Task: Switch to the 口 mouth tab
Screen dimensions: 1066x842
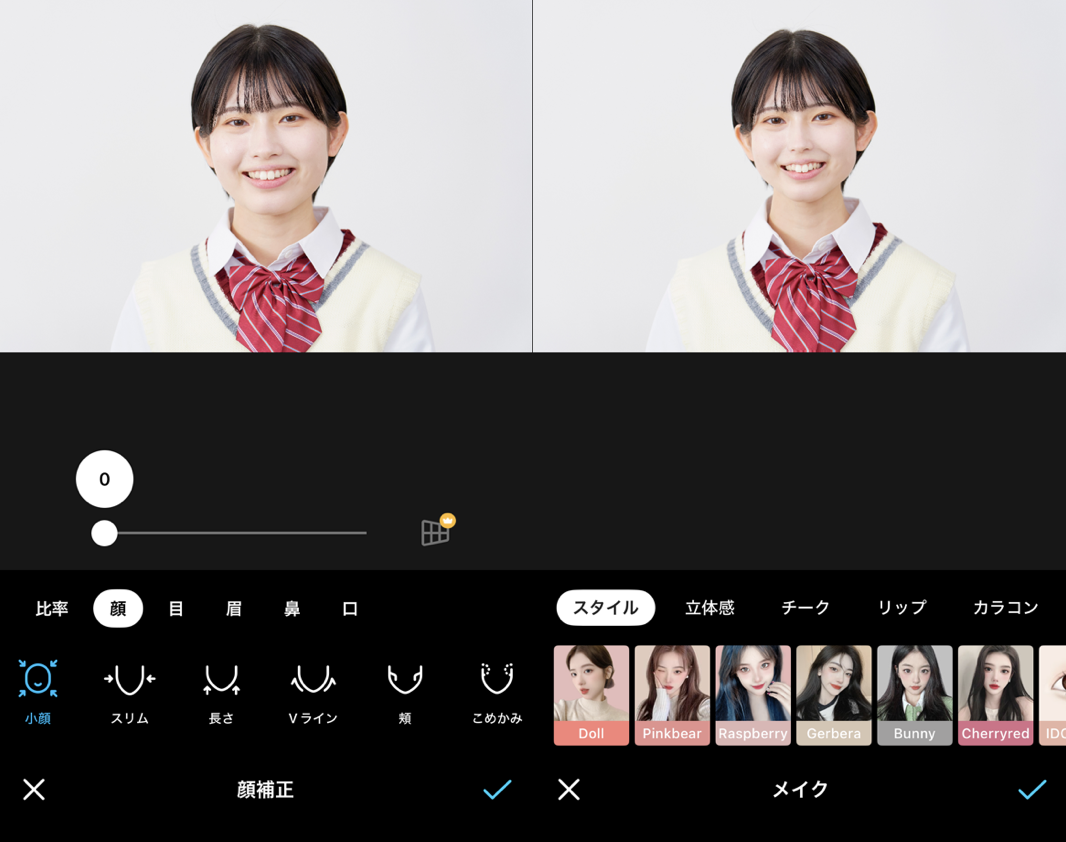Action: tap(350, 609)
